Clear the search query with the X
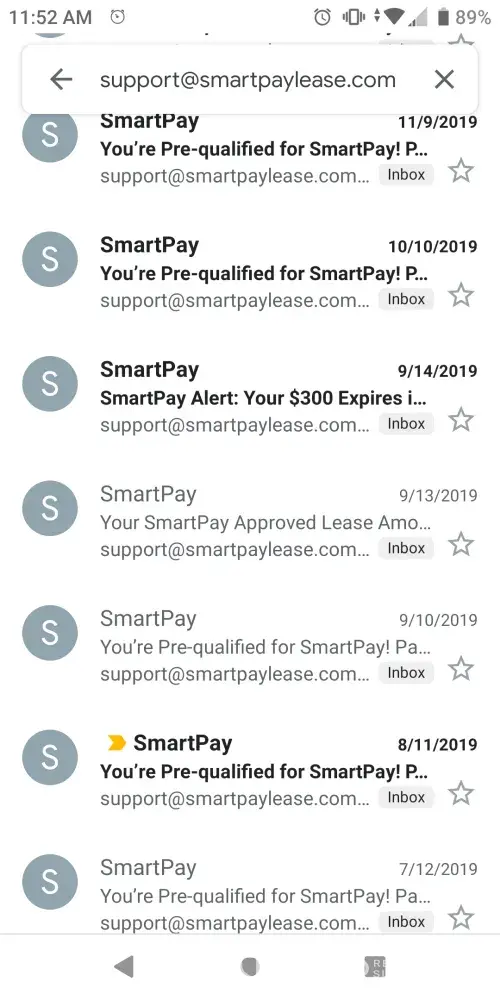500x1000 pixels. (444, 80)
